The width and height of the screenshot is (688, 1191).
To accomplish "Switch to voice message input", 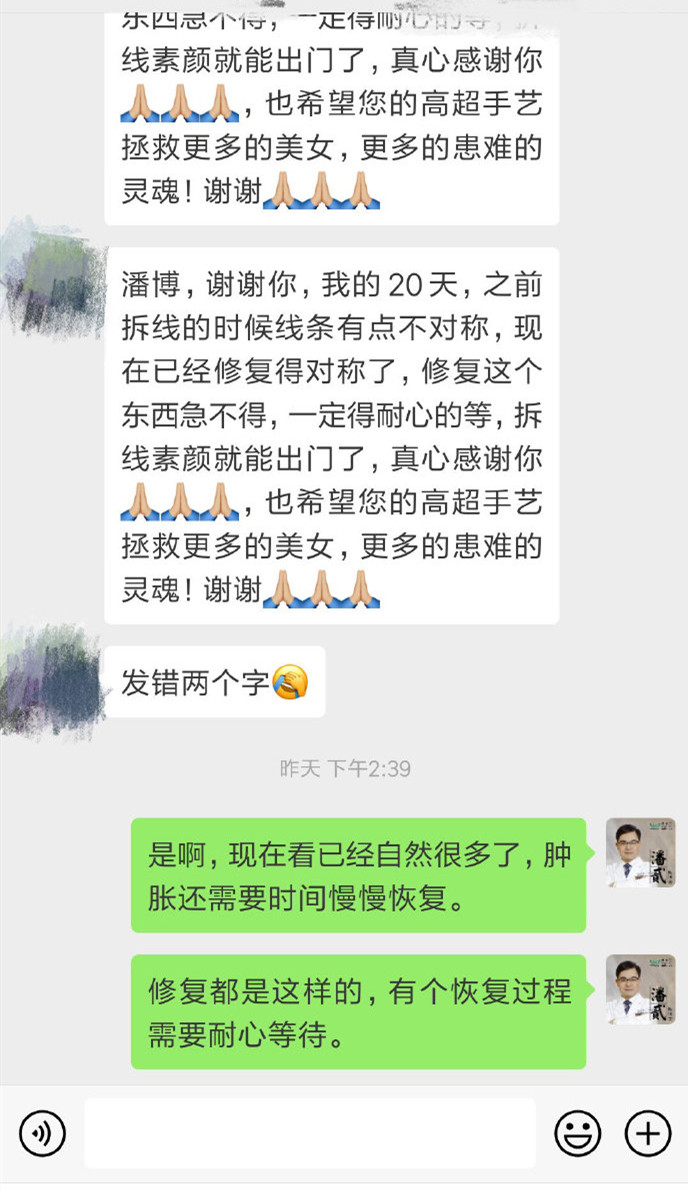I will 42,1133.
